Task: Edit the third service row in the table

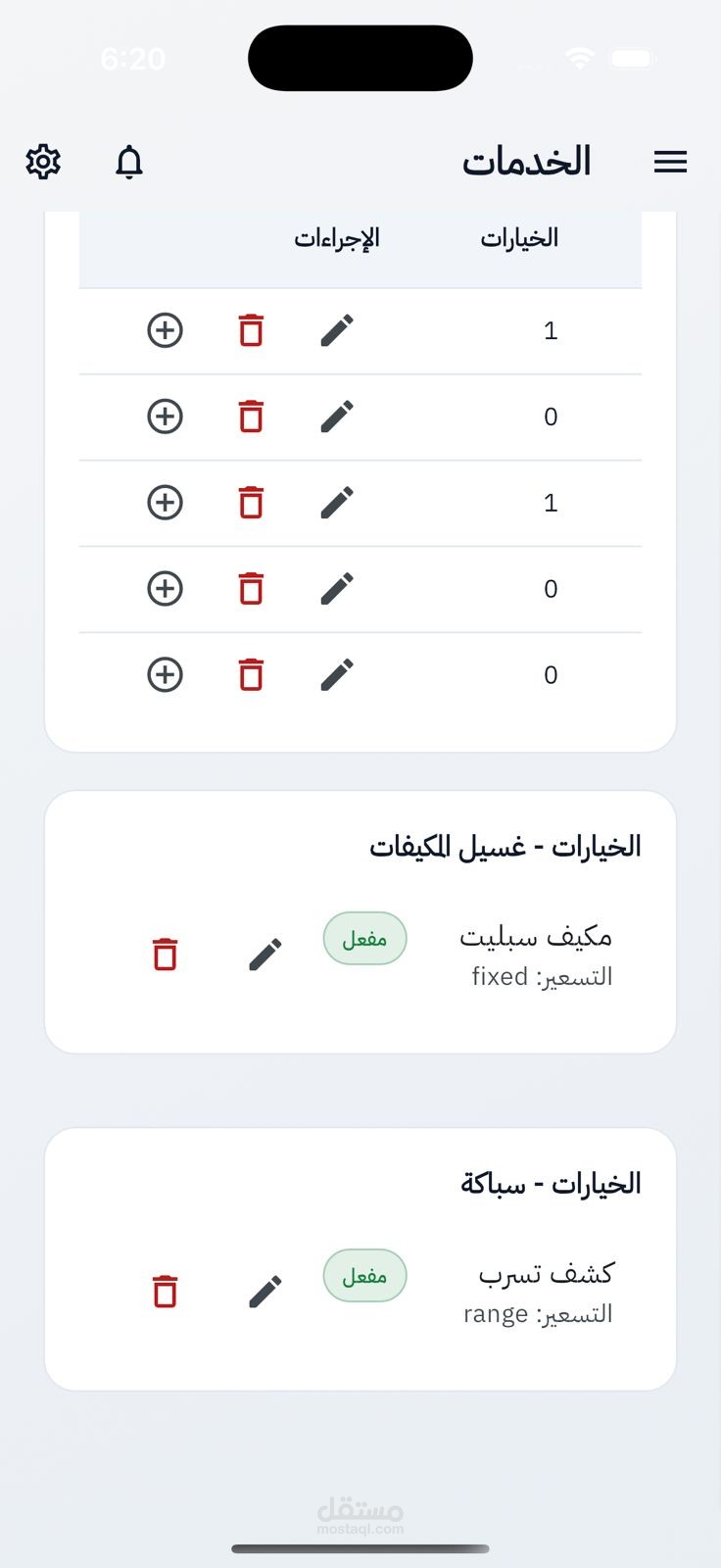Action: [x=337, y=503]
